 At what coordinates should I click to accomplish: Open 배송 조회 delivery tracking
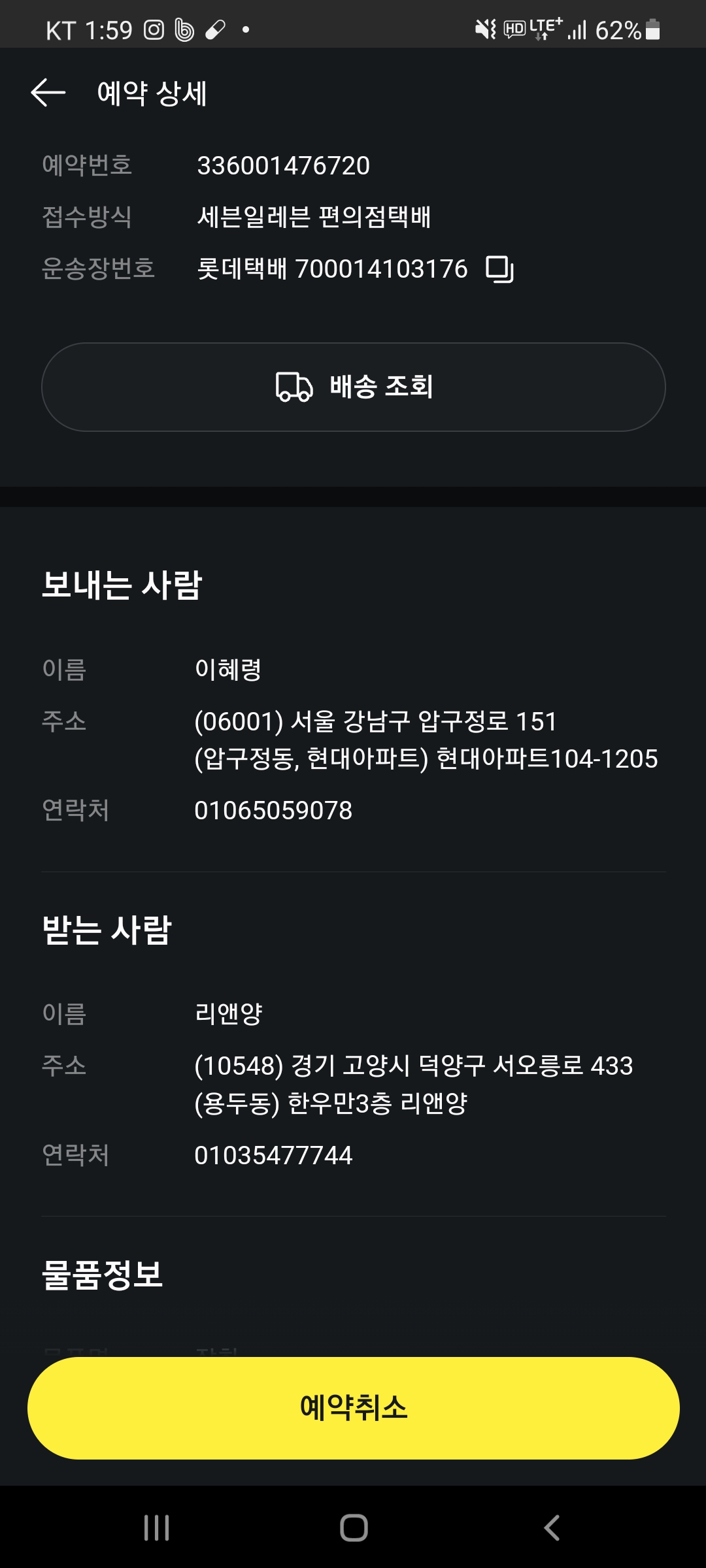click(x=354, y=387)
